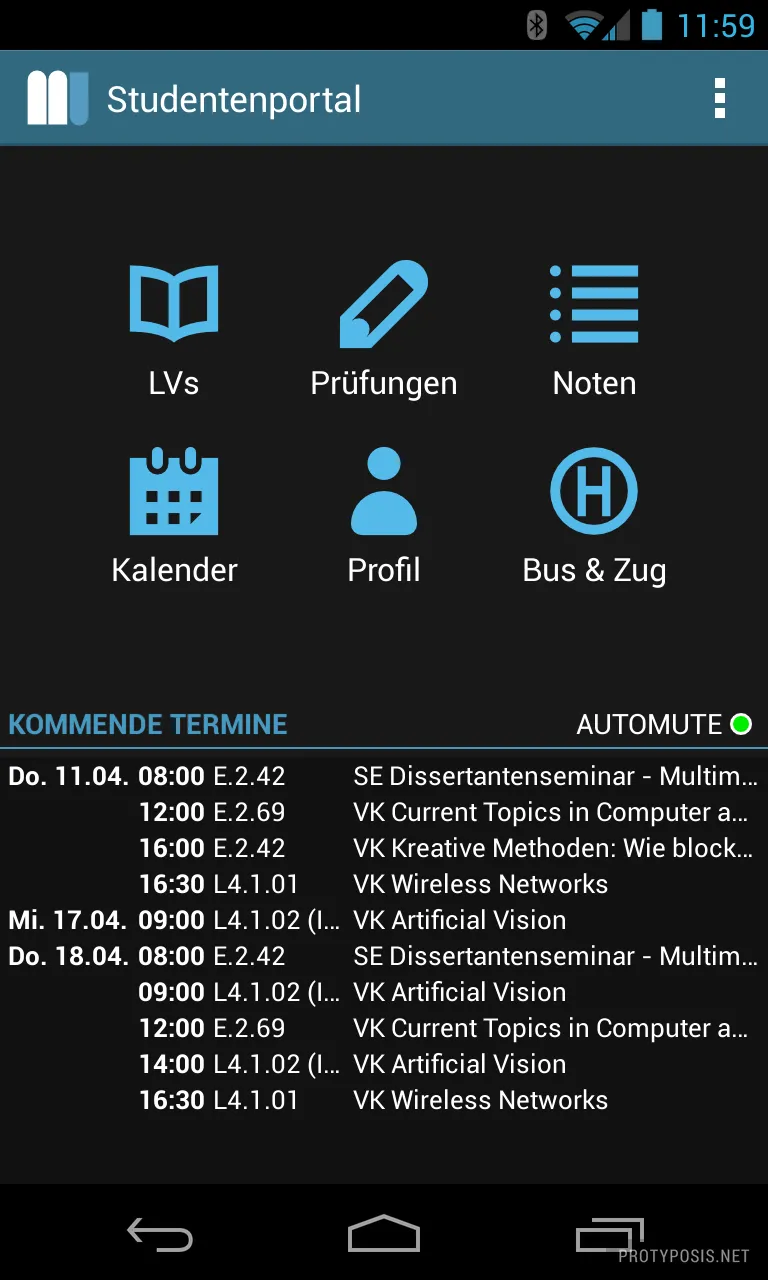This screenshot has height=1280, width=768.
Task: Tap the battery indicator
Action: tap(650, 25)
